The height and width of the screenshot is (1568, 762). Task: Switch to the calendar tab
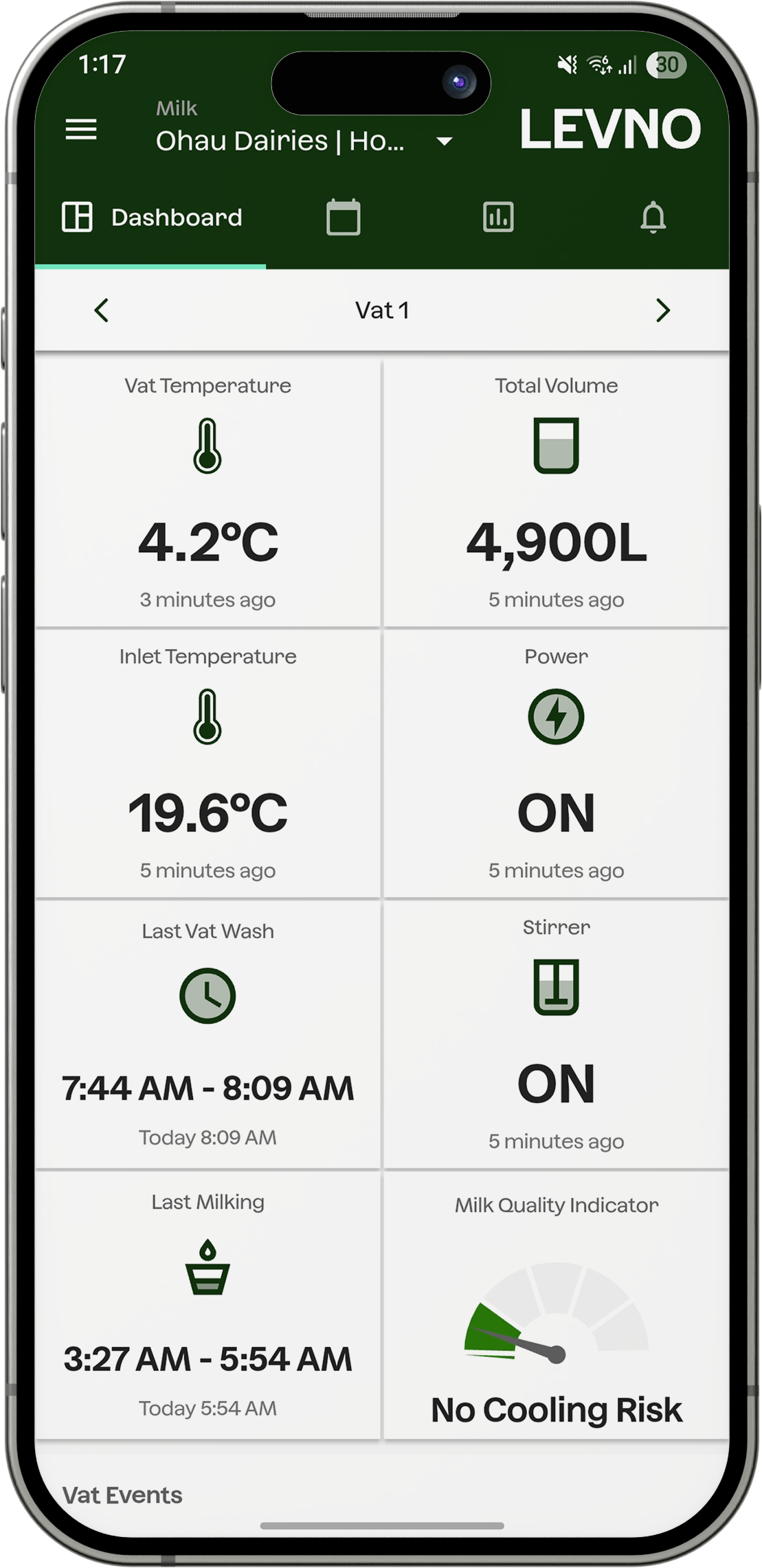(343, 218)
